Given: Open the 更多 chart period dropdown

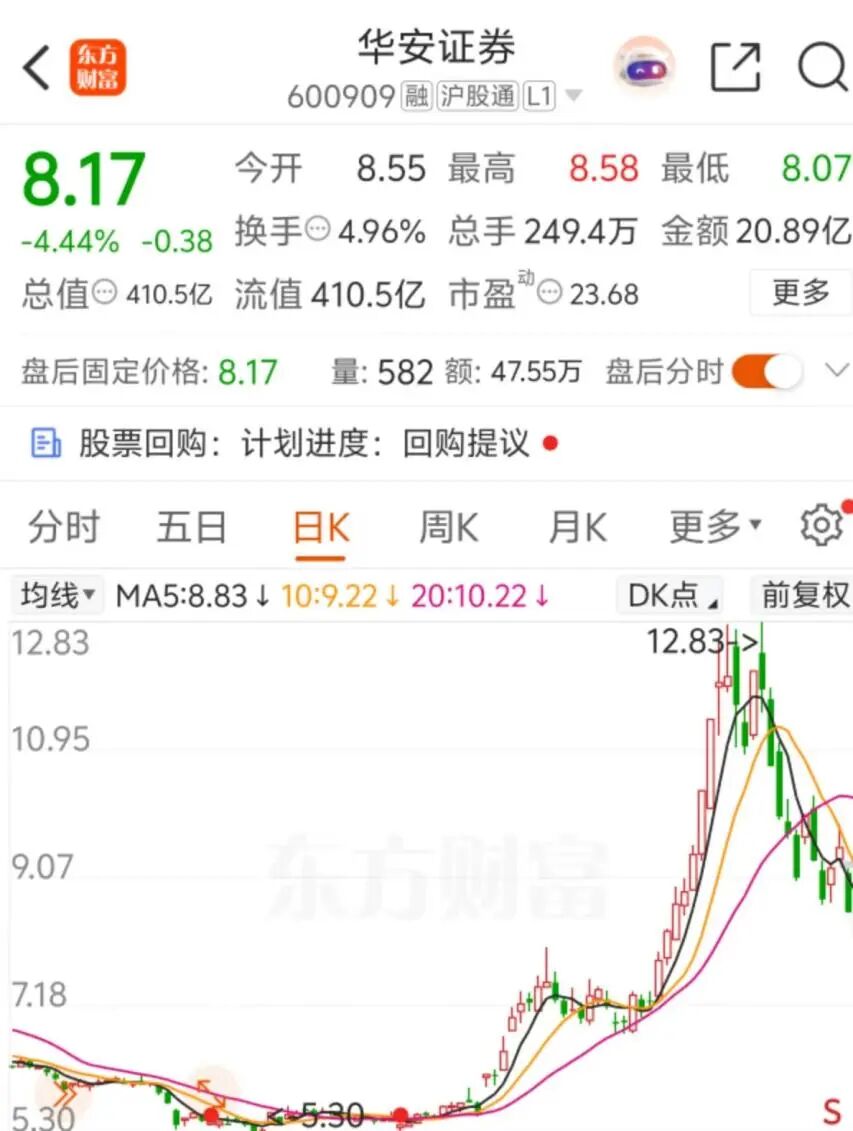Looking at the screenshot, I should coord(715,527).
